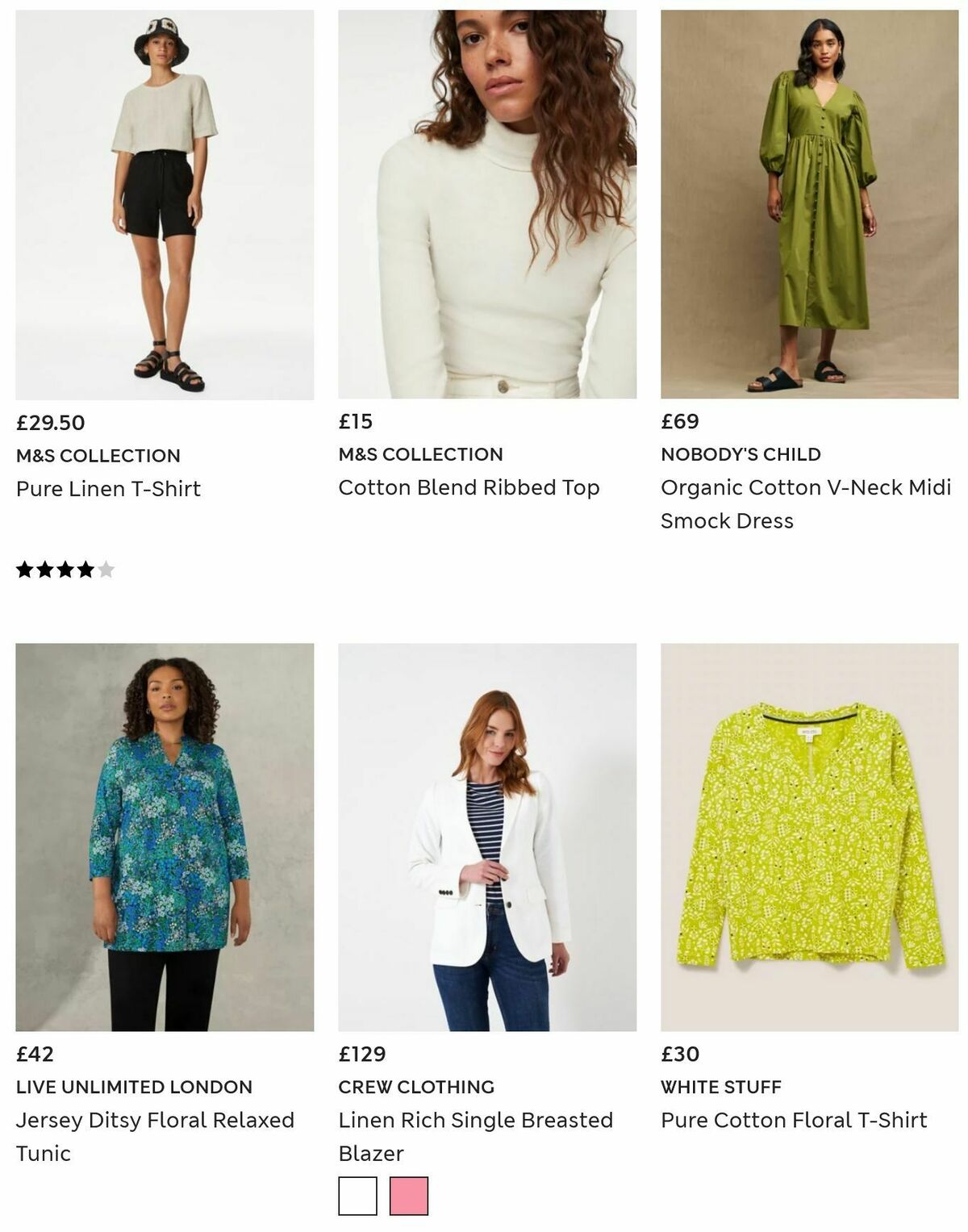Select the NOBODY'S CHILD brand label
Image resolution: width=968 pixels, height=1232 pixels.
[x=741, y=454]
